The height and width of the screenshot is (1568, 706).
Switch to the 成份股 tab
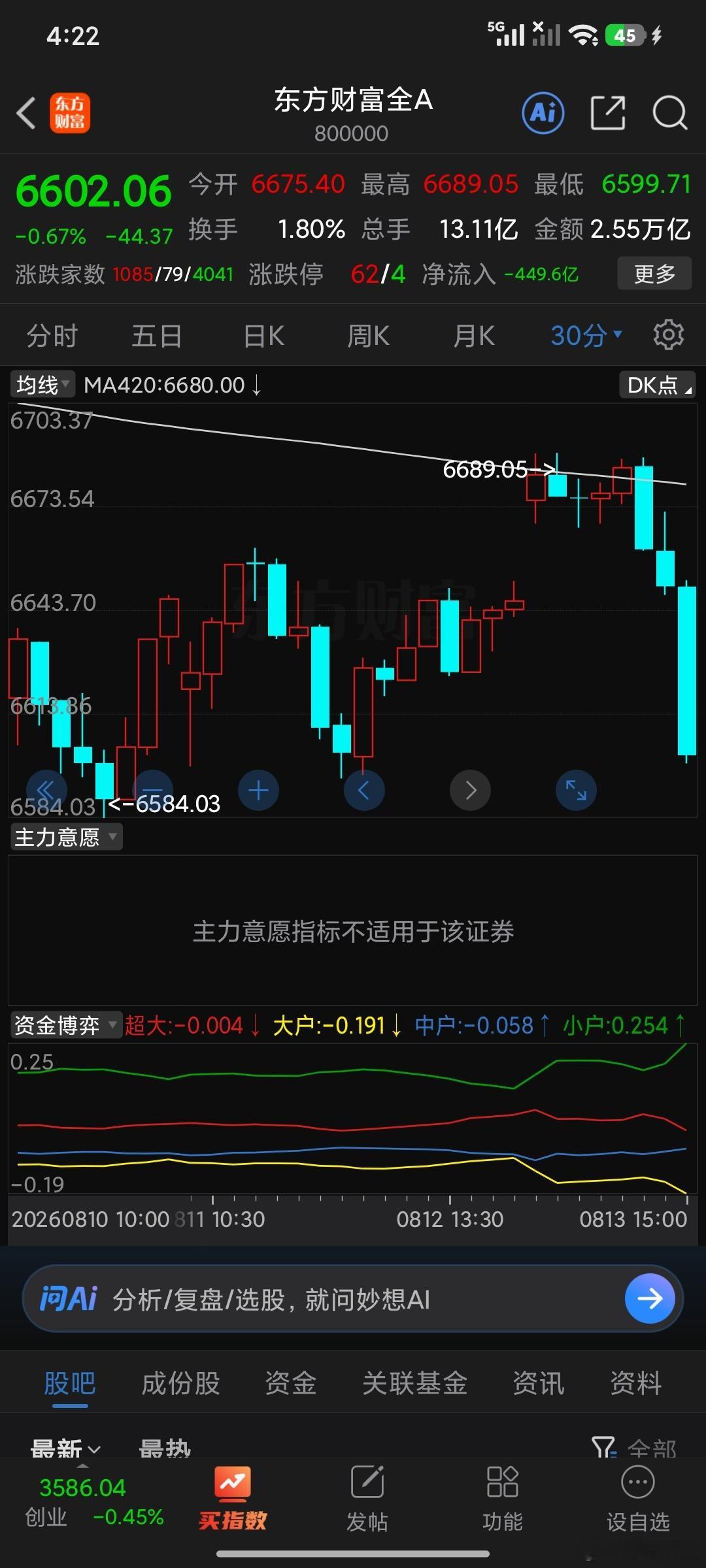tap(180, 1384)
